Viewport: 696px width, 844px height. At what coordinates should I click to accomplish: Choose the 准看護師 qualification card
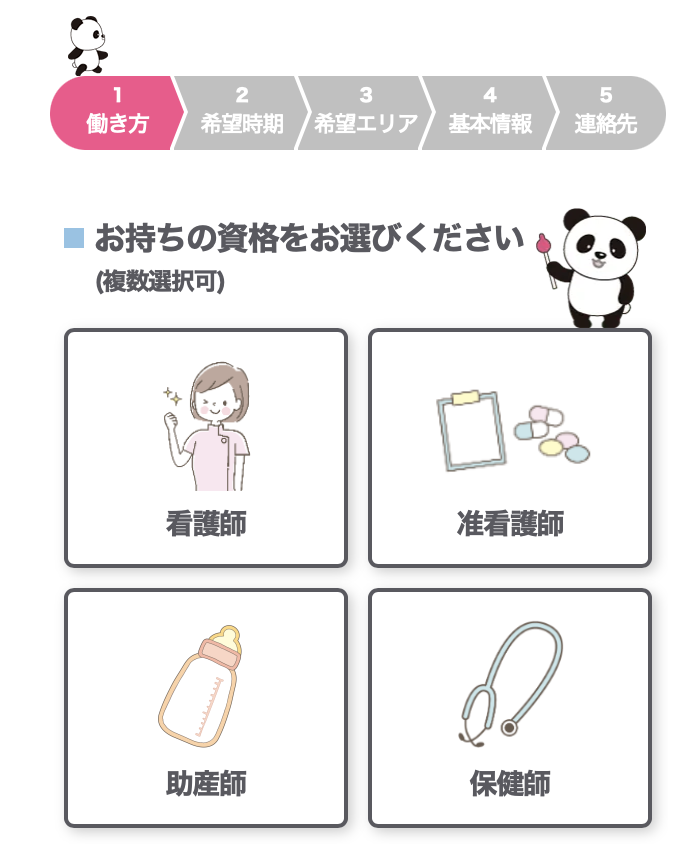(x=510, y=448)
